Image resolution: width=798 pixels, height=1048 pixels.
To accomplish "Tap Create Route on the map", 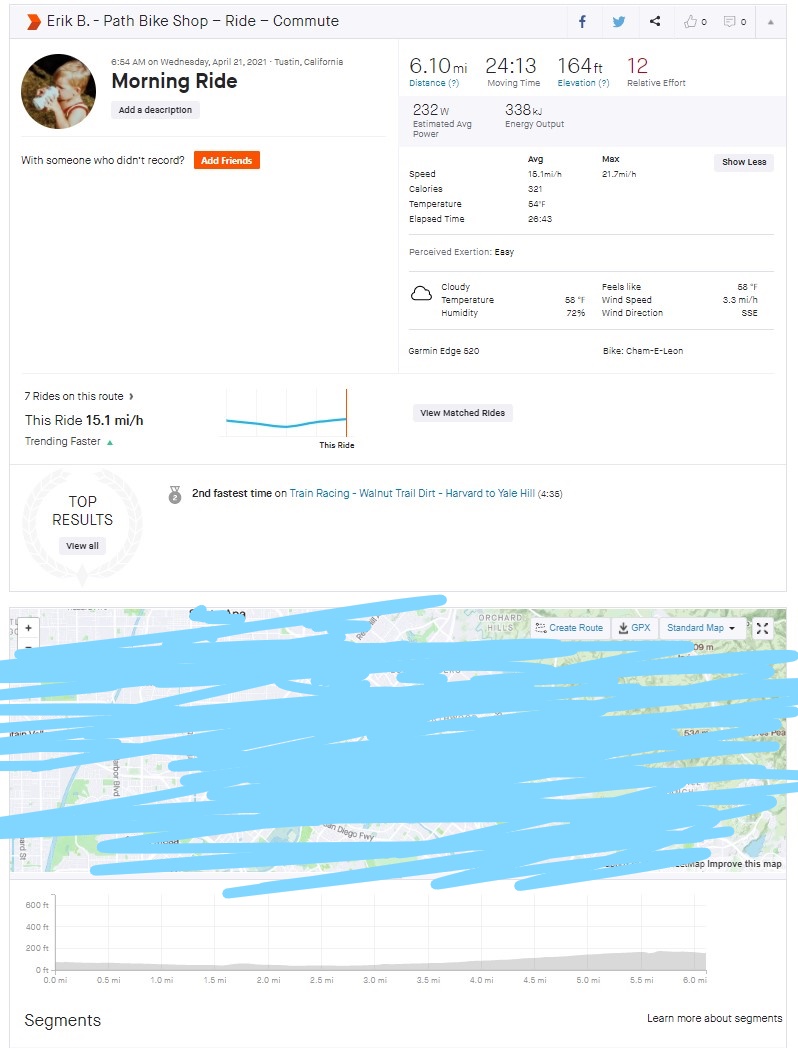I will (x=569, y=628).
